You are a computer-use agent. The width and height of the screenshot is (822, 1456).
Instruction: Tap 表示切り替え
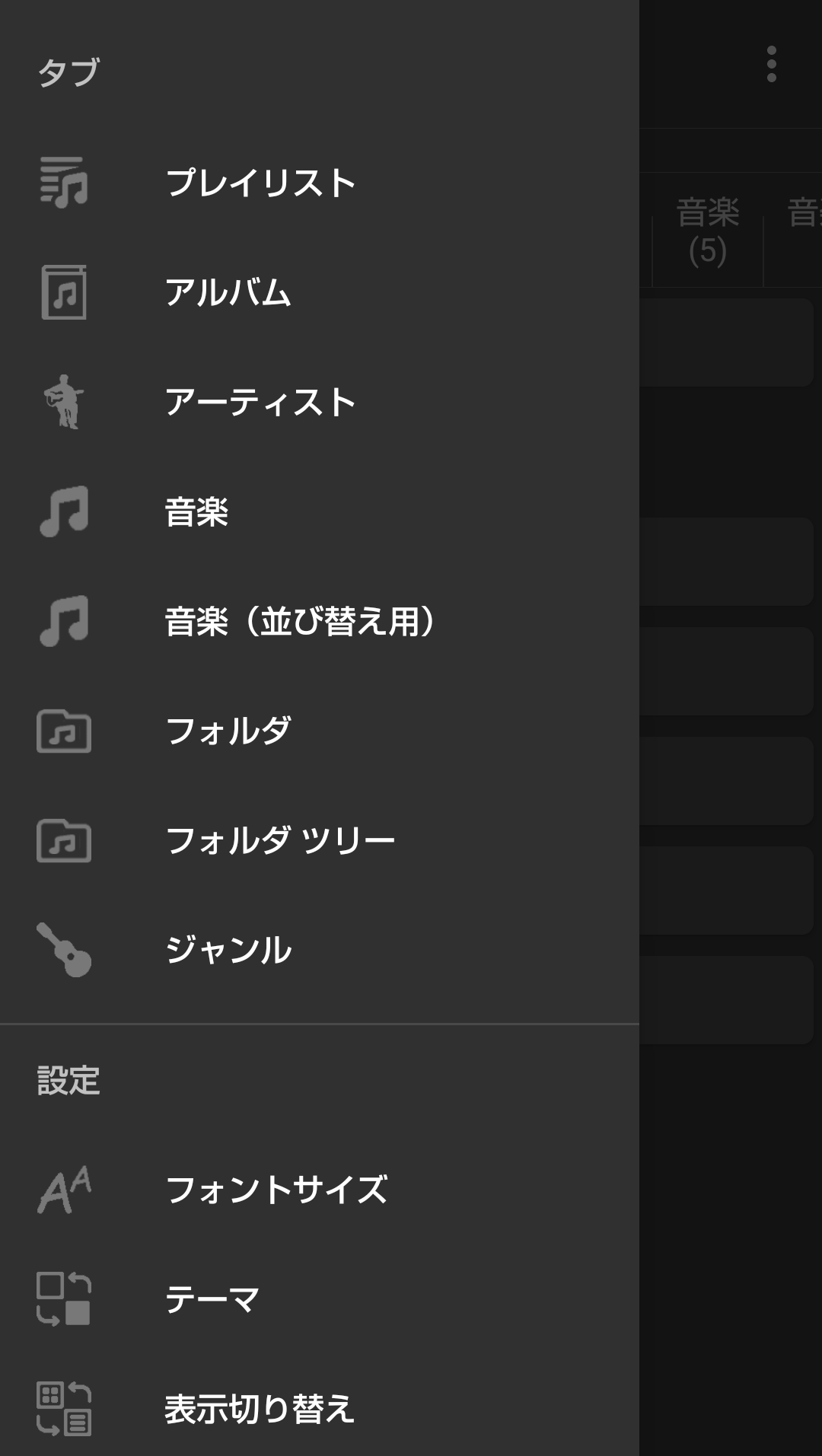(320, 1409)
